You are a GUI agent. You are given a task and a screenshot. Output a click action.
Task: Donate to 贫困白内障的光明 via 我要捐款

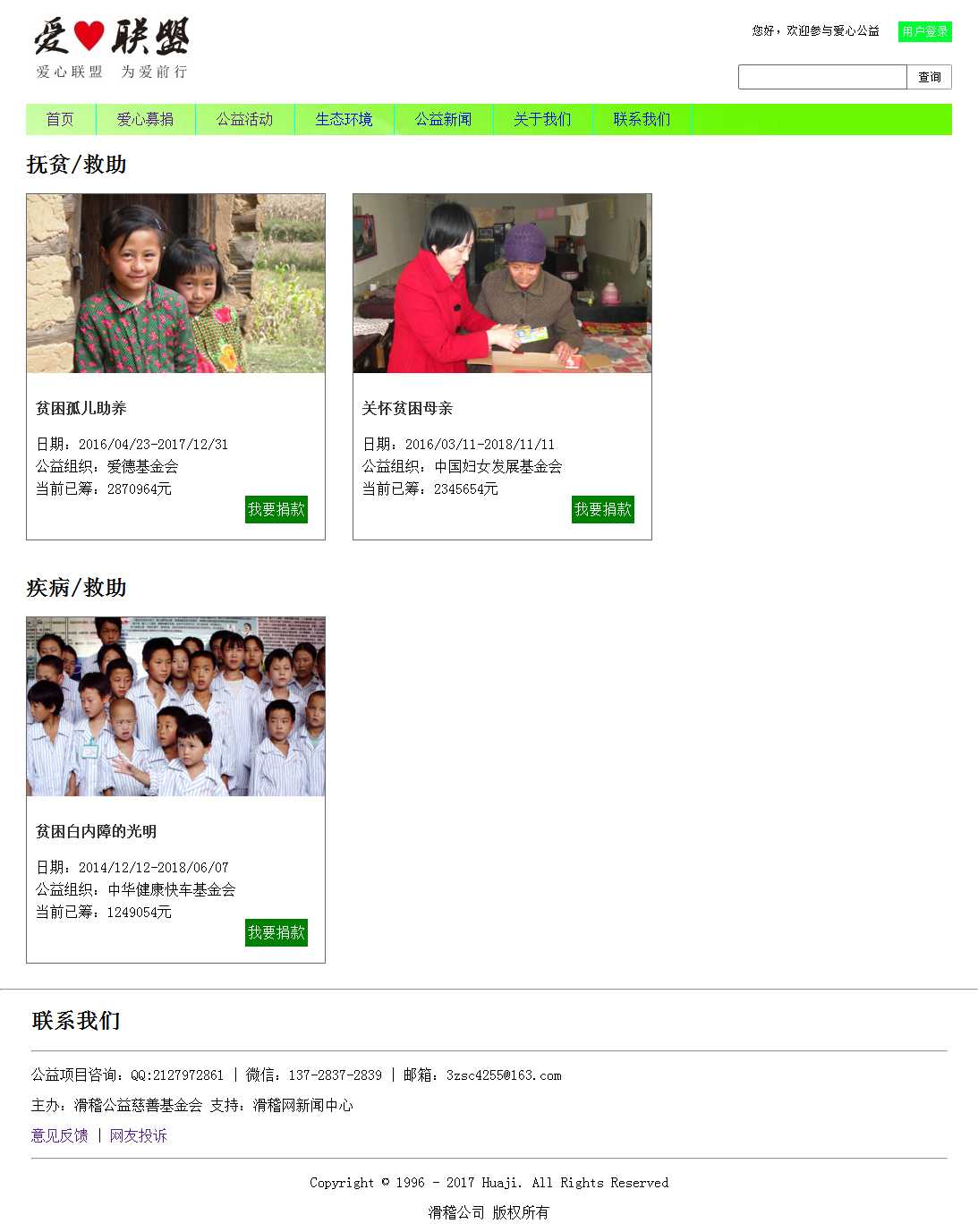pyautogui.click(x=276, y=932)
